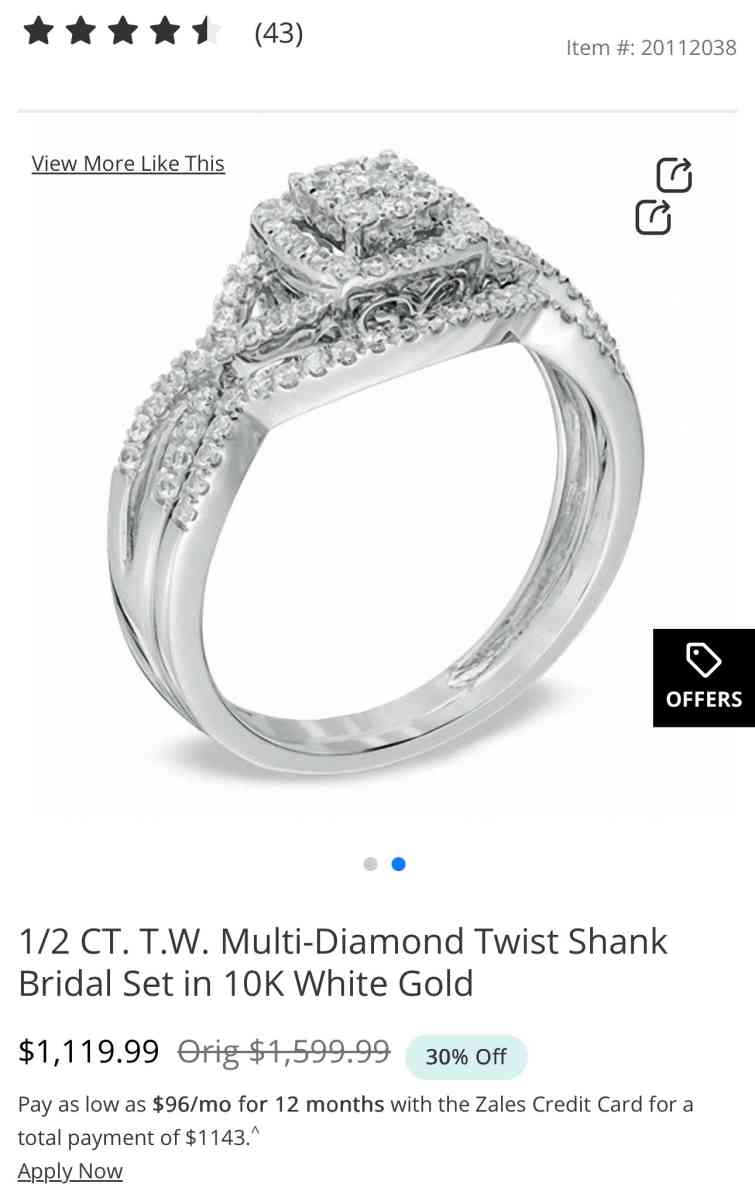Click the tag icon in the OFFERS badge
Screen dimensions: 755x1200
[x=703, y=660]
